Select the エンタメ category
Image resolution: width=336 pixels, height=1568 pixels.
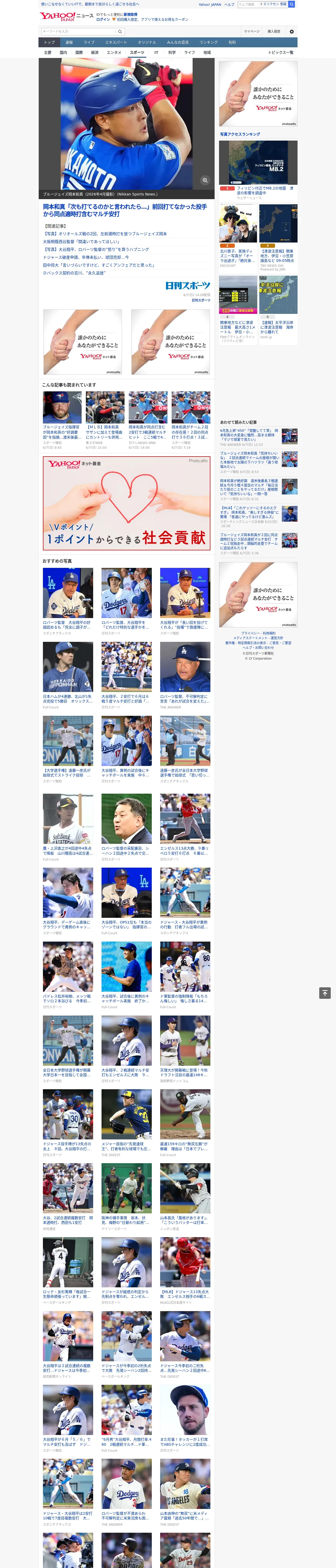point(114,52)
